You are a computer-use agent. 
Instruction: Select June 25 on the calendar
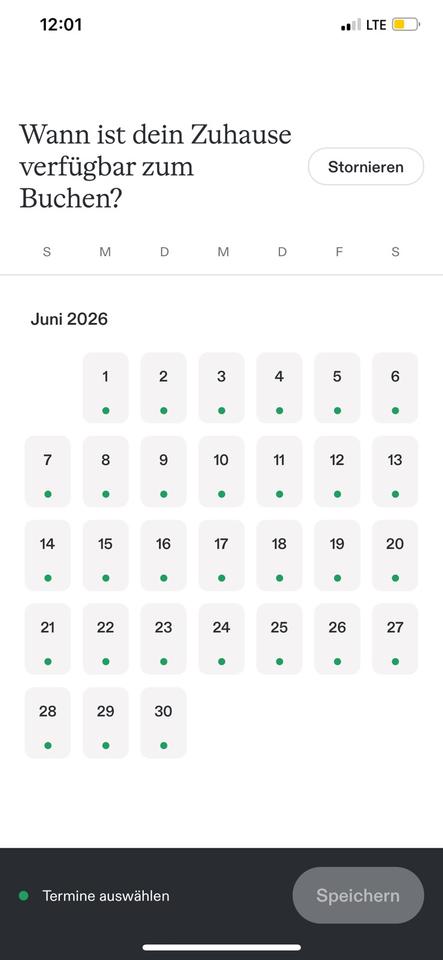[x=279, y=639]
